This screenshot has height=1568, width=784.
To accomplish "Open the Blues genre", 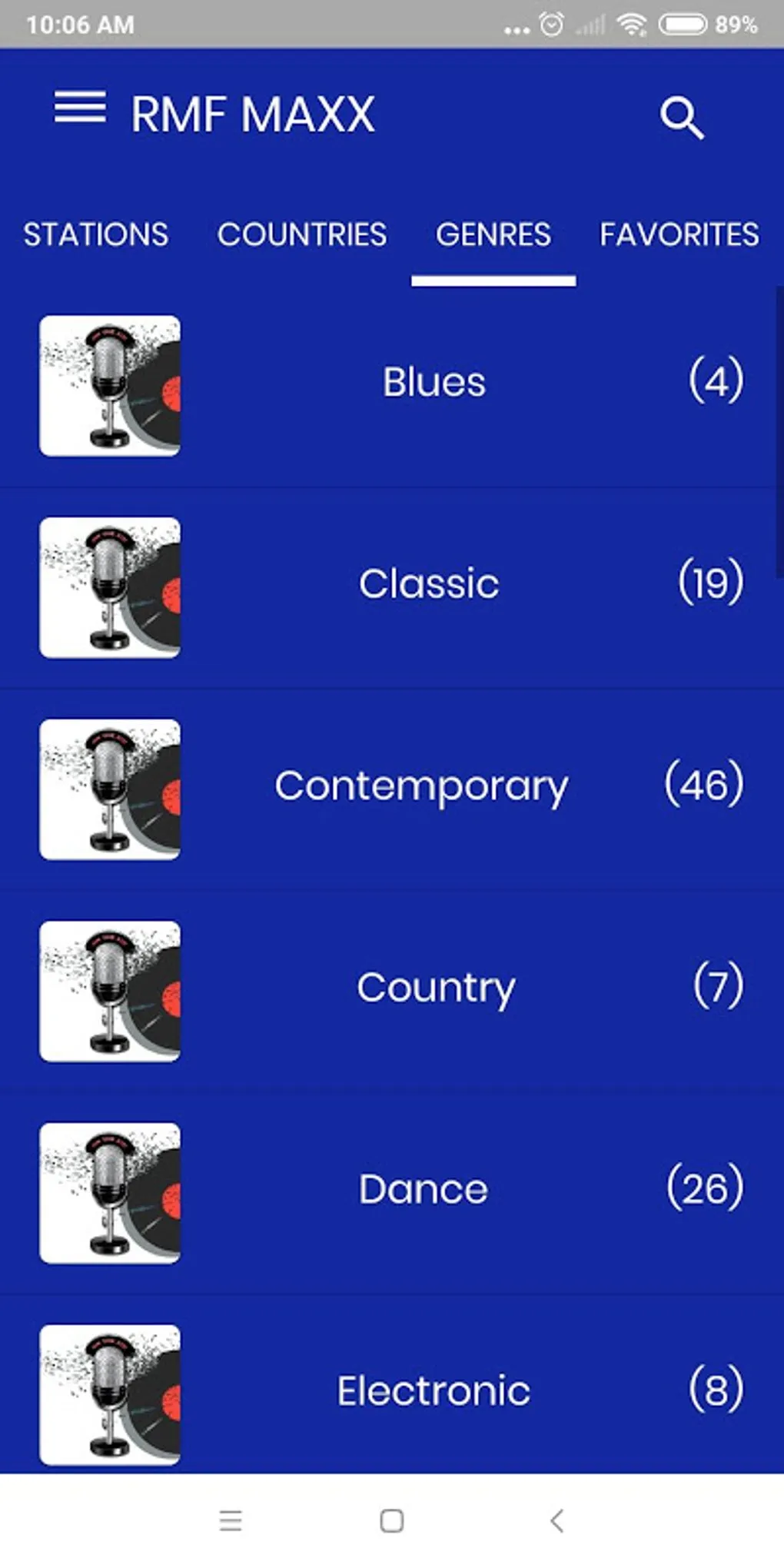I will click(x=434, y=383).
